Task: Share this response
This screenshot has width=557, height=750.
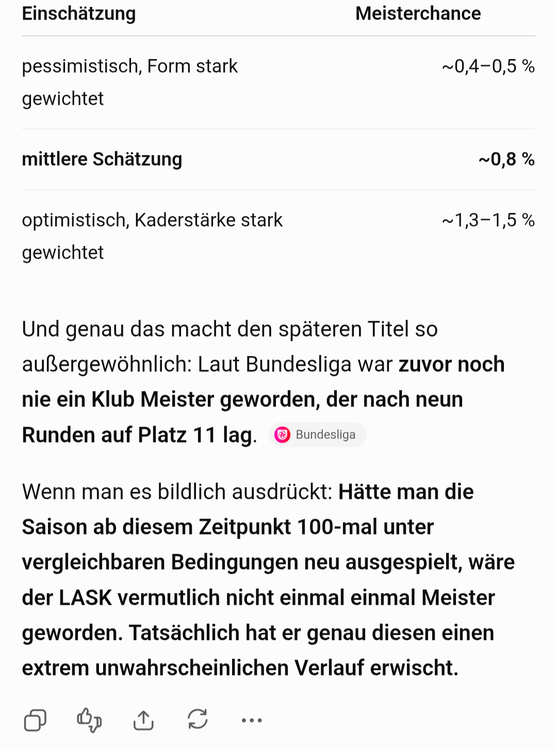Action: point(143,719)
